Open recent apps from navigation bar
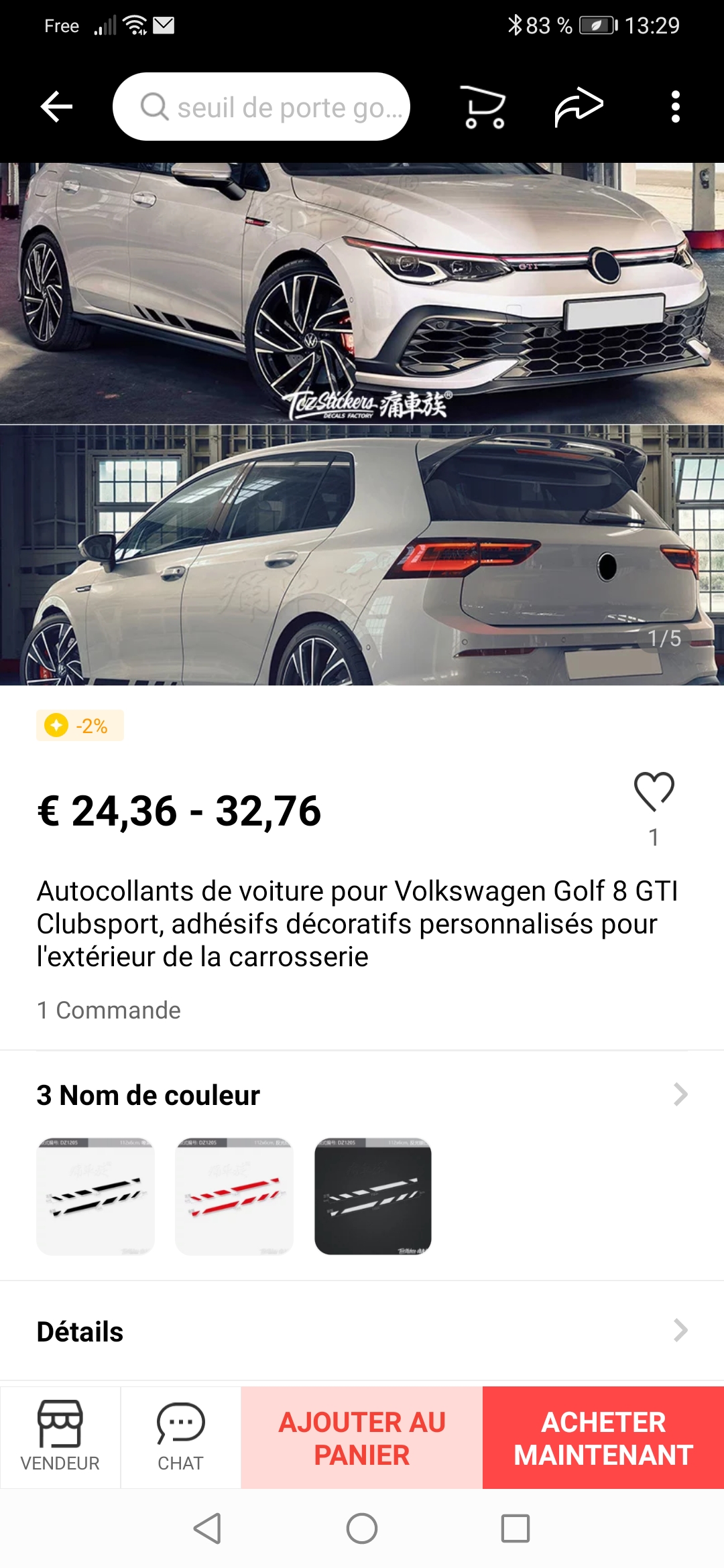This screenshot has width=724, height=1568. point(516,1528)
